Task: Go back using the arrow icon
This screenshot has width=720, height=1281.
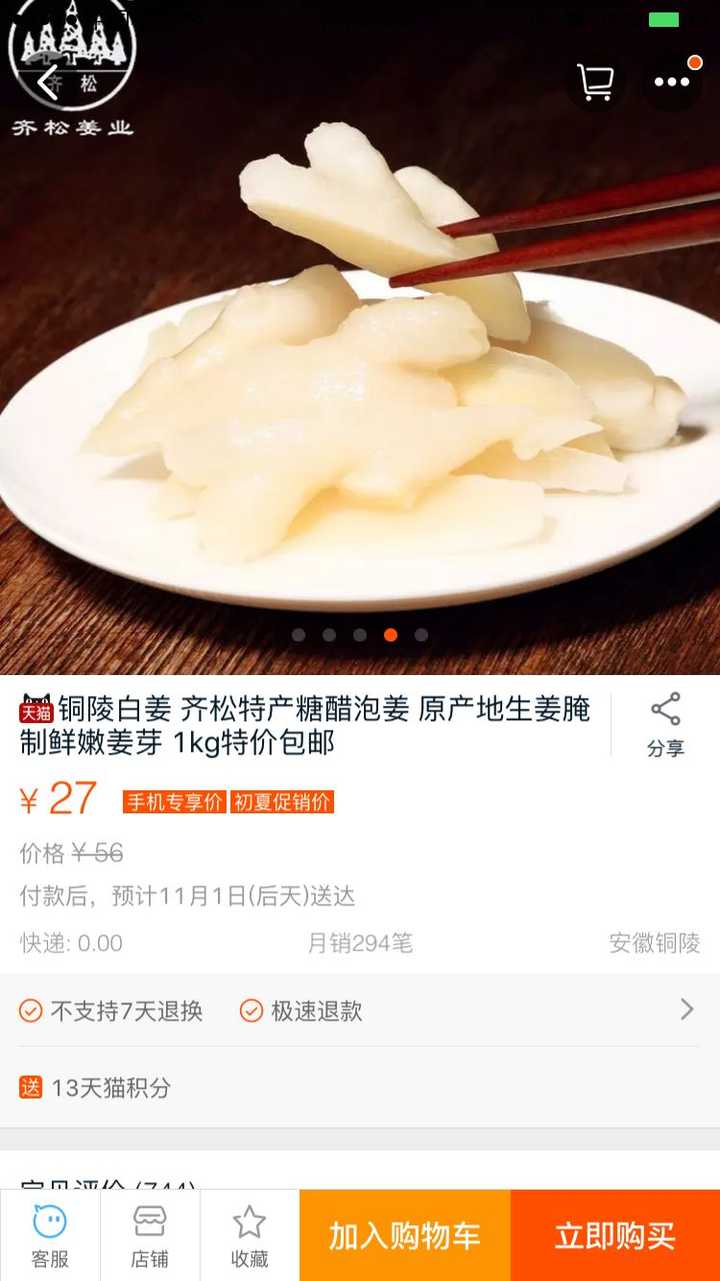Action: [x=47, y=82]
